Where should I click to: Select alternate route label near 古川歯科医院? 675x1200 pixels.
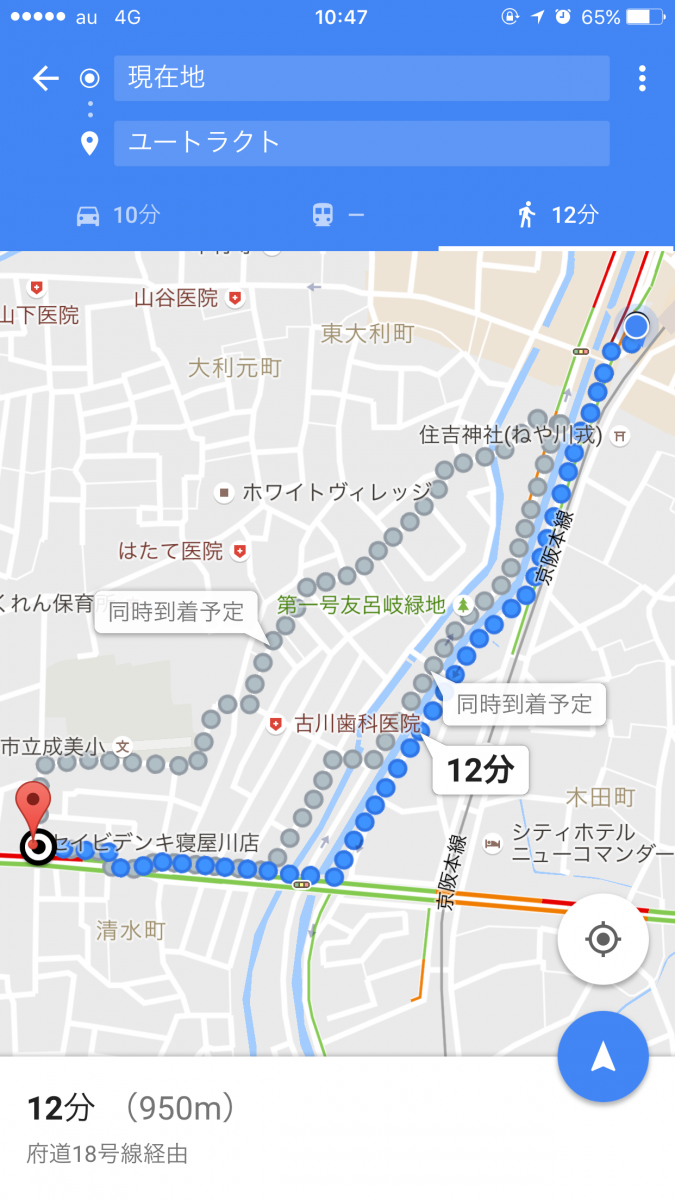[x=524, y=704]
